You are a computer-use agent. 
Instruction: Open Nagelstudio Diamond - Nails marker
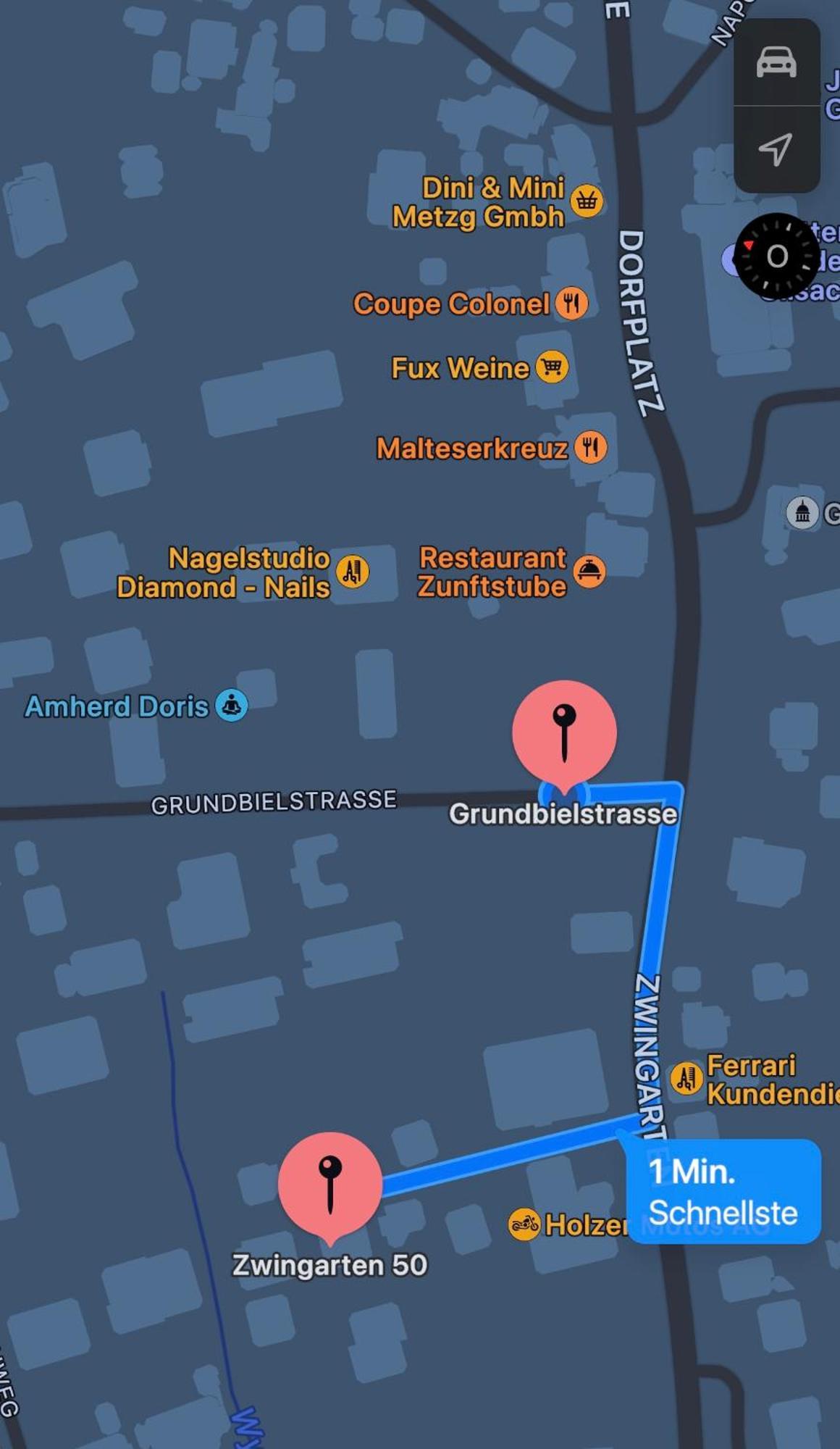coord(353,571)
